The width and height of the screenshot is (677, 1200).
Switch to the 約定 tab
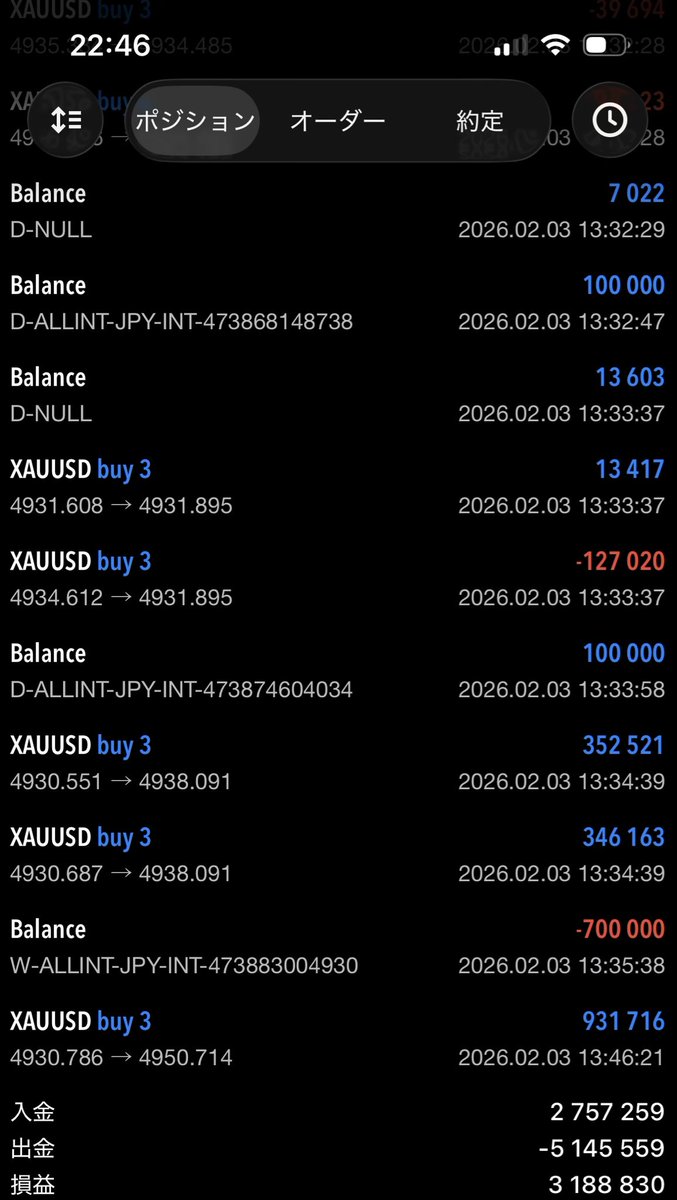point(480,121)
